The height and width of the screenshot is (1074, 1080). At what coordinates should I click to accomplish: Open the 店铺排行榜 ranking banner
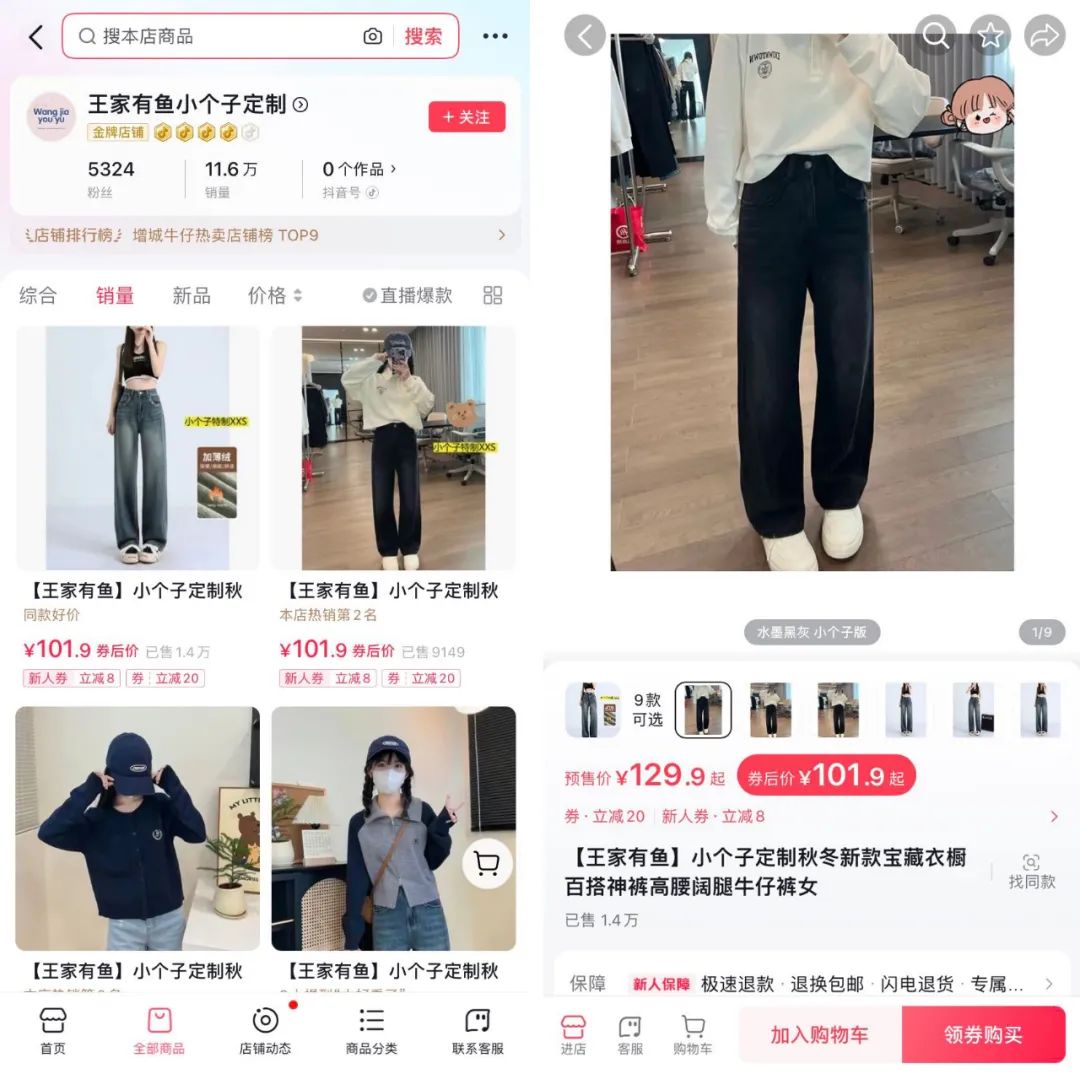(265, 236)
